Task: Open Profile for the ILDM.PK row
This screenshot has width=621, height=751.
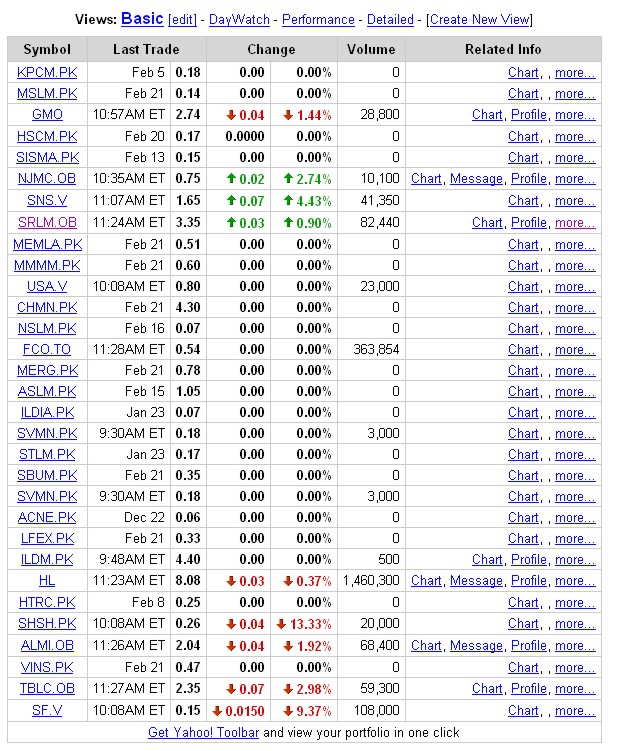Action: tap(529, 560)
